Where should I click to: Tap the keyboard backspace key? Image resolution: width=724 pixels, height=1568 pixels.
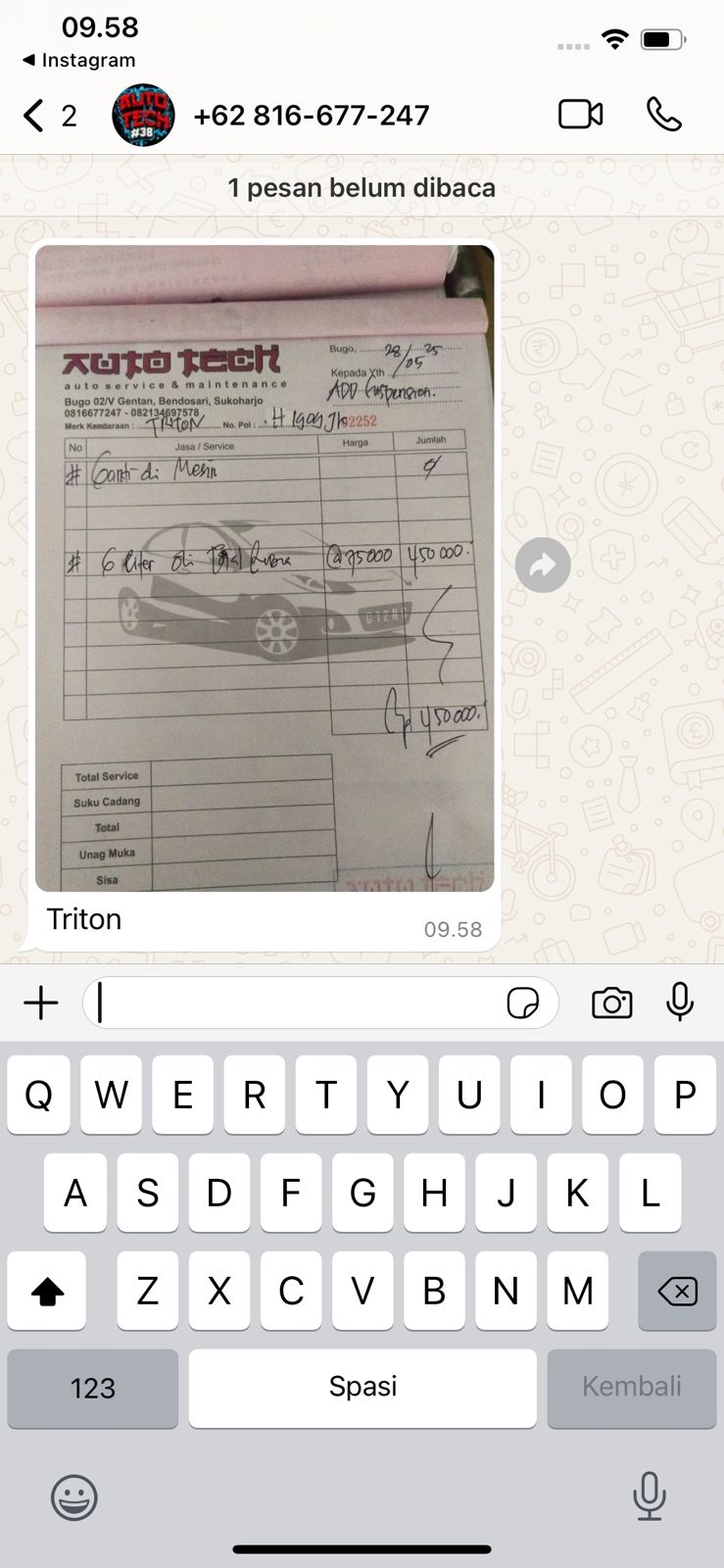[677, 1291]
